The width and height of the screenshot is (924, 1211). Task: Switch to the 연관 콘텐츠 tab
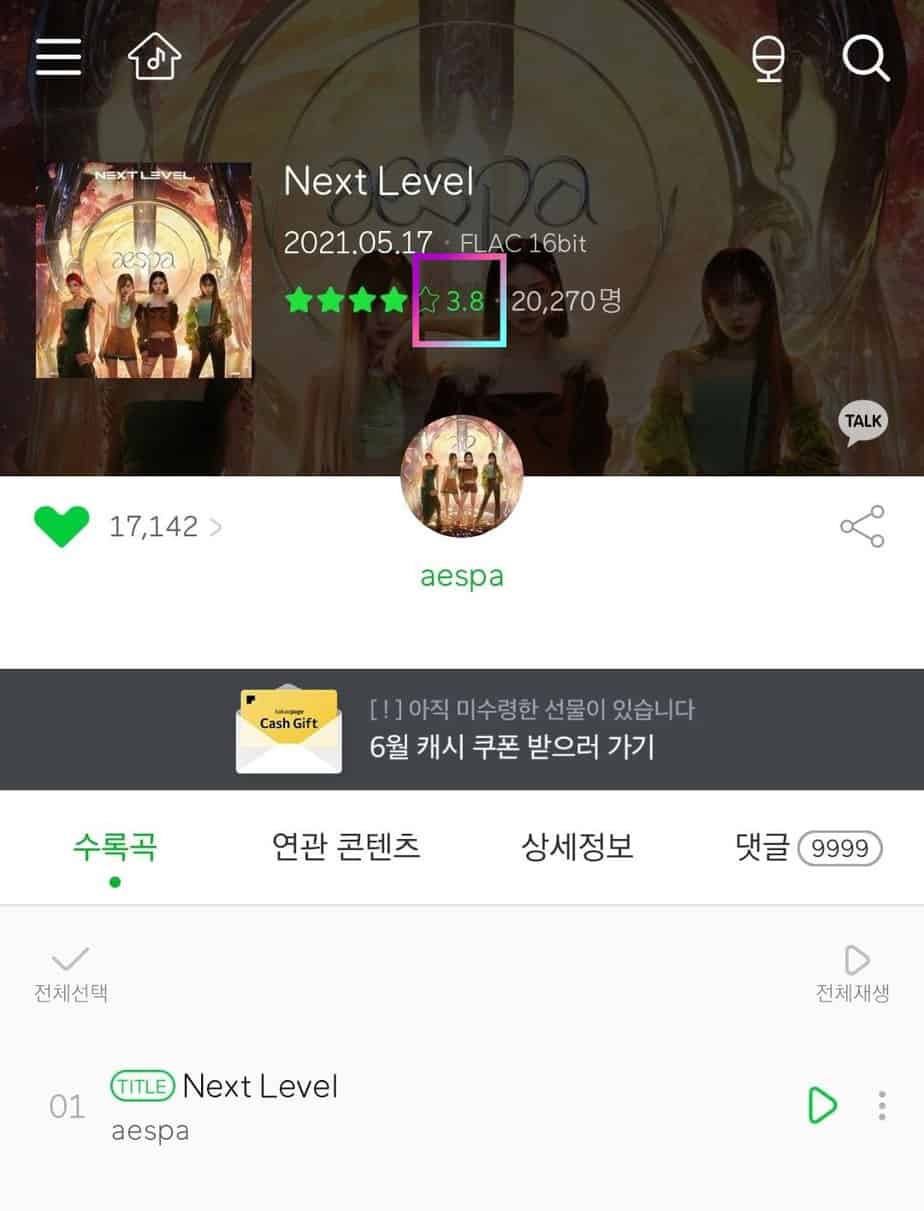point(346,848)
